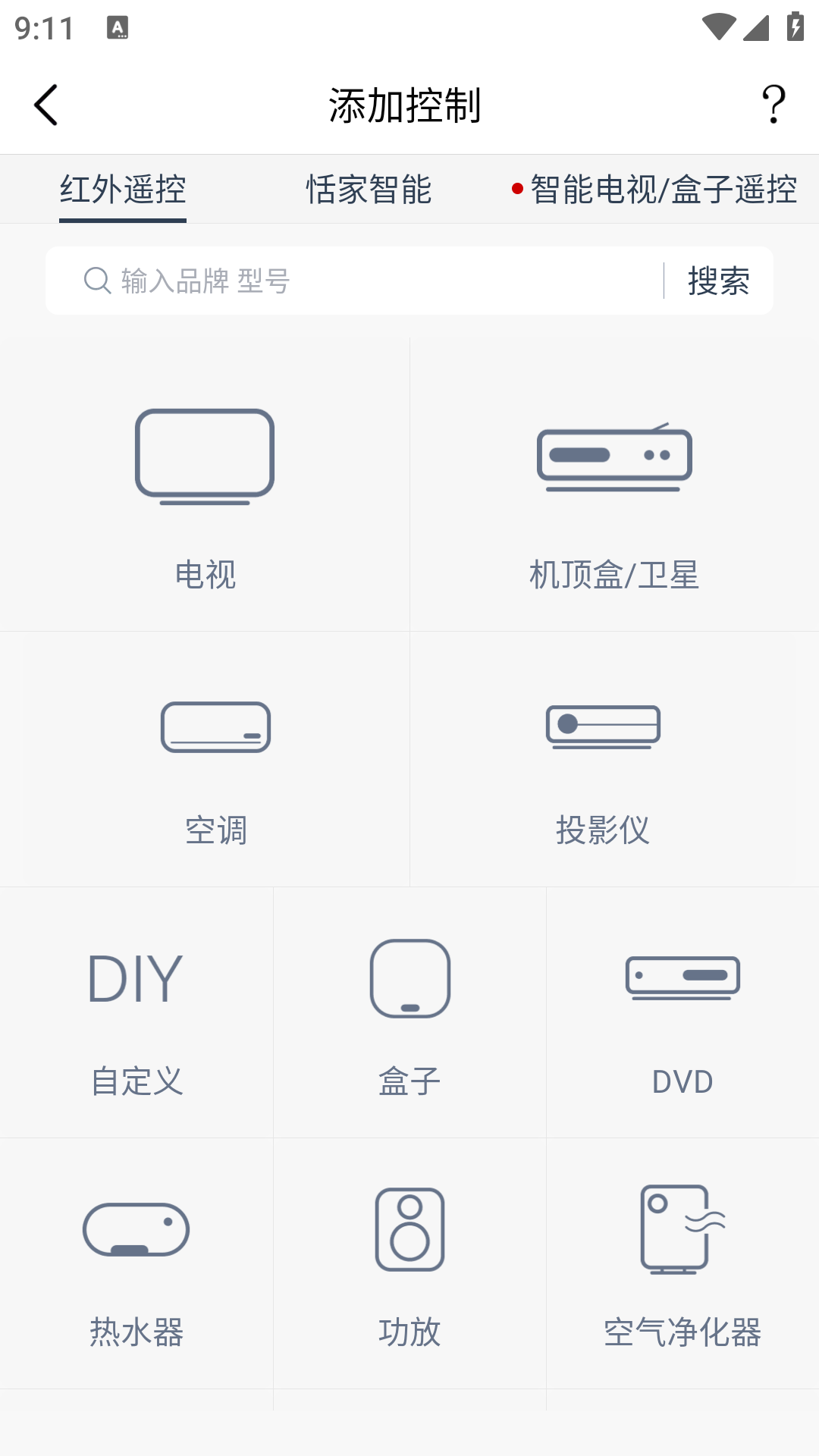
Task: Click the 添加控制 title text
Action: click(406, 105)
